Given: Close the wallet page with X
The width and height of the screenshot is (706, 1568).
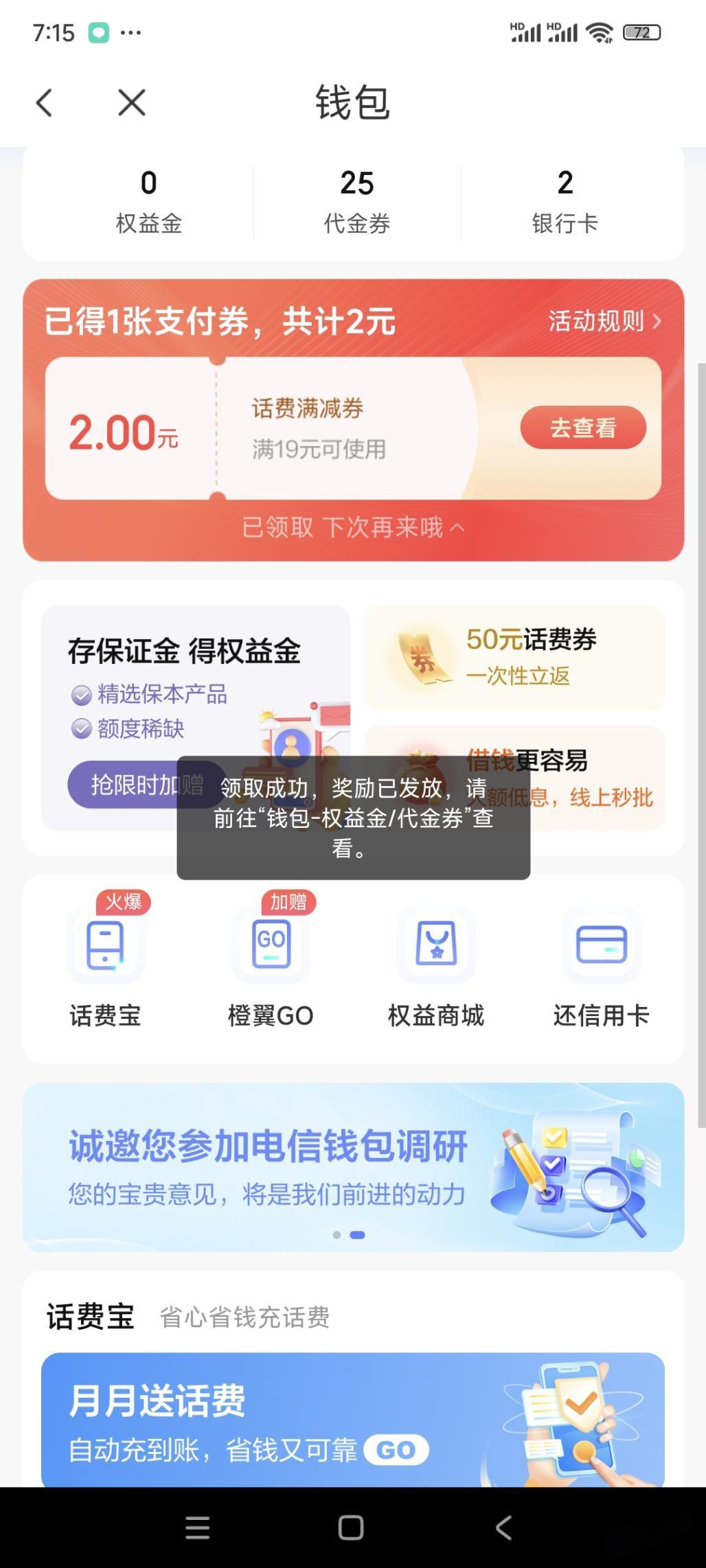Looking at the screenshot, I should pyautogui.click(x=131, y=103).
